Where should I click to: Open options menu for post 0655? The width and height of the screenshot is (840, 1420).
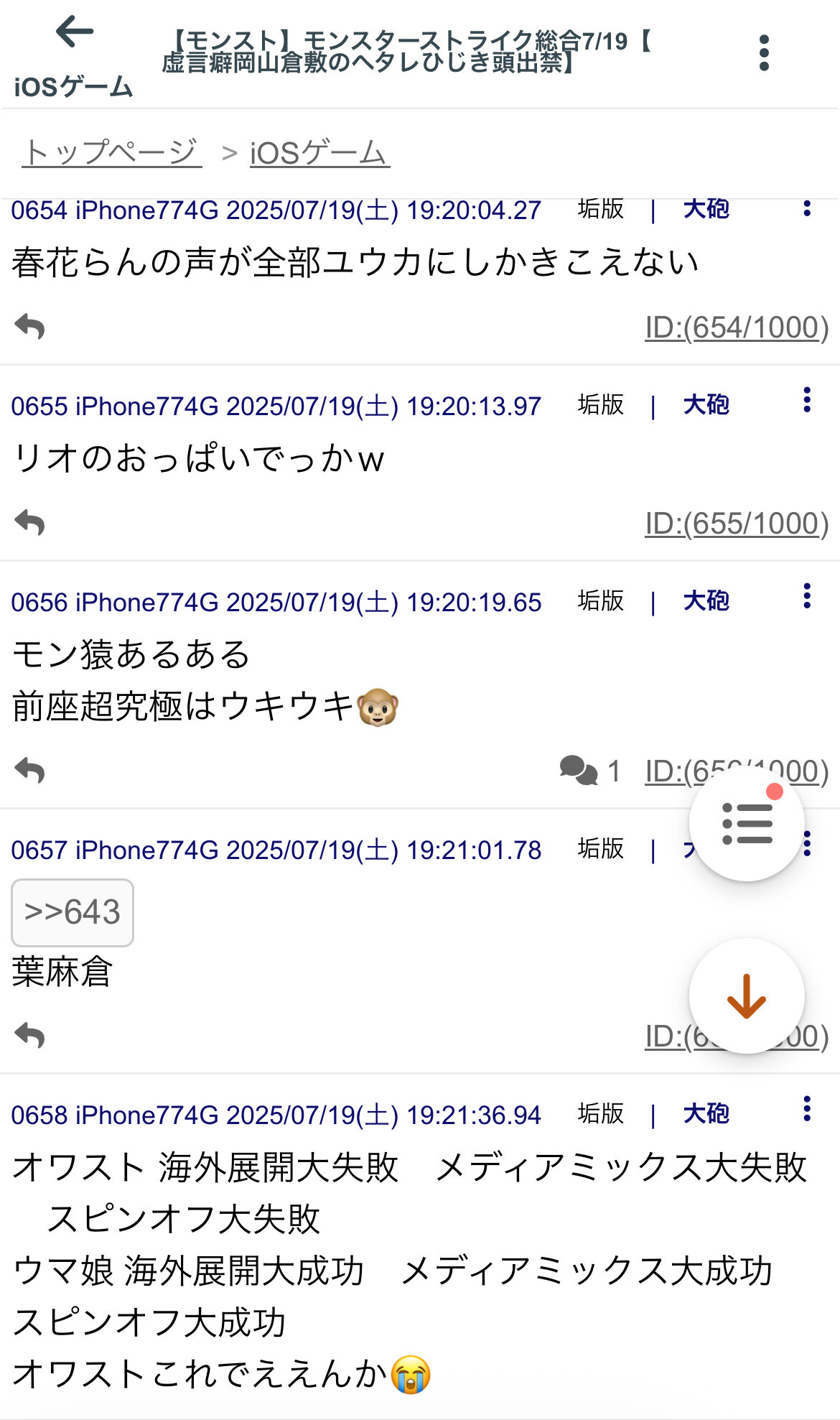coord(807,400)
